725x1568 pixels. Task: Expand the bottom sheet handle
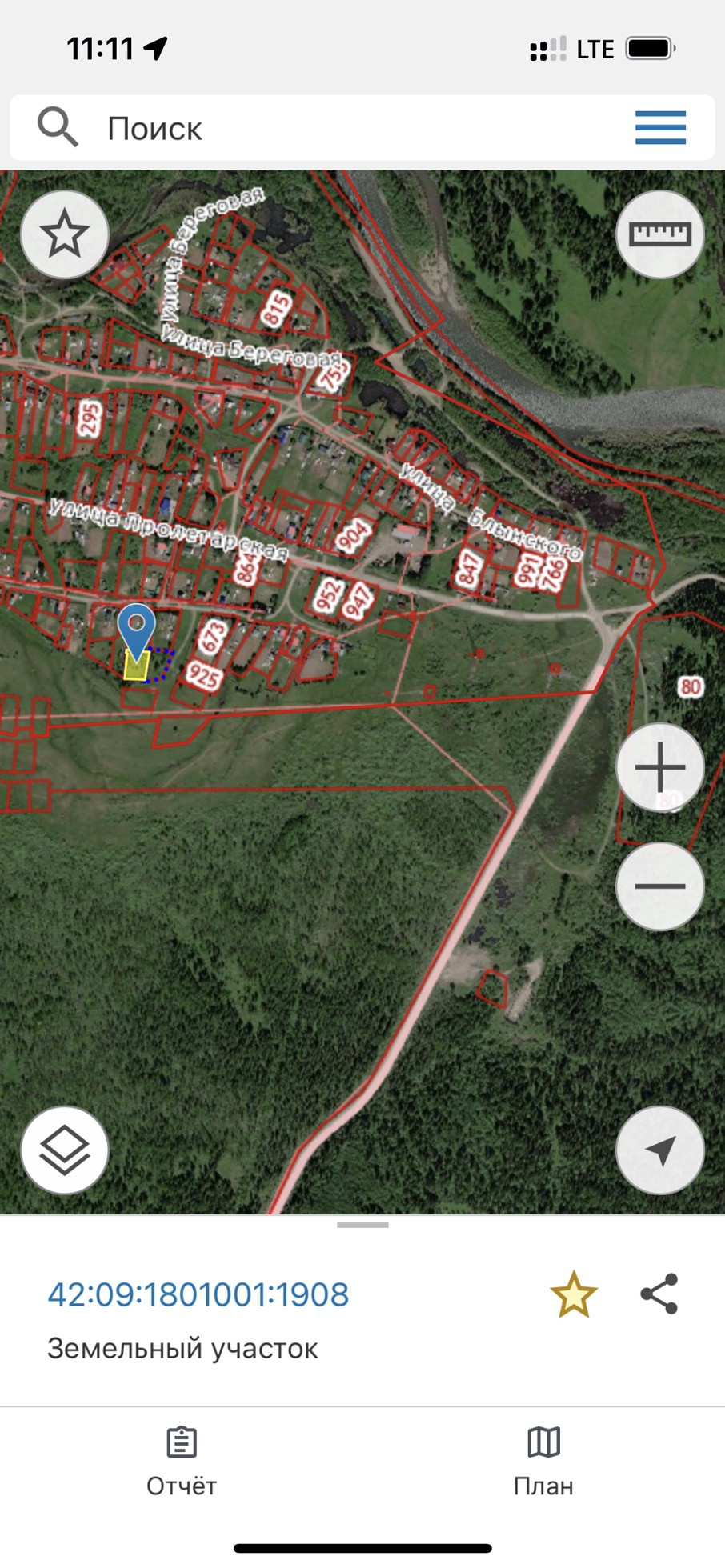click(x=362, y=1225)
